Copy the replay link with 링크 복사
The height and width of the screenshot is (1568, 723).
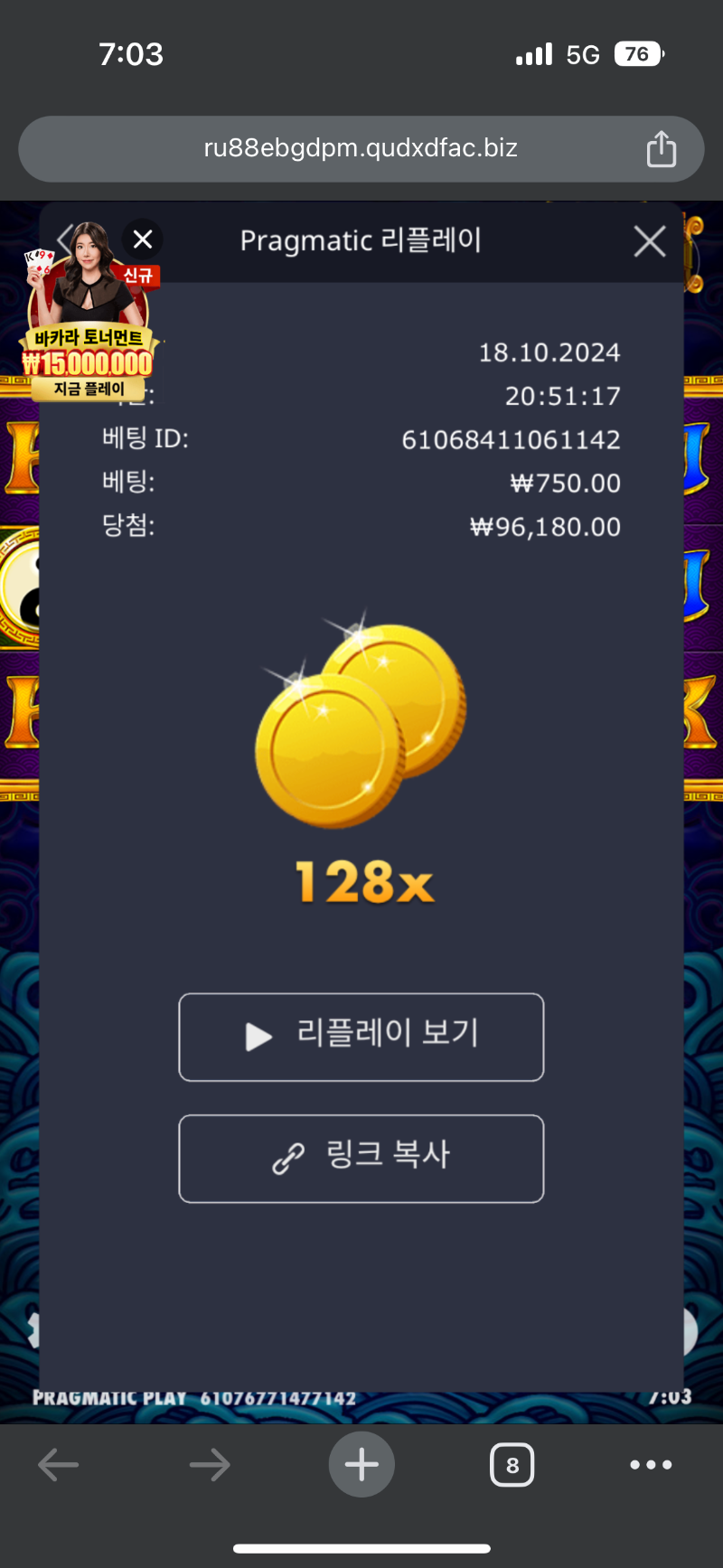tap(361, 1158)
